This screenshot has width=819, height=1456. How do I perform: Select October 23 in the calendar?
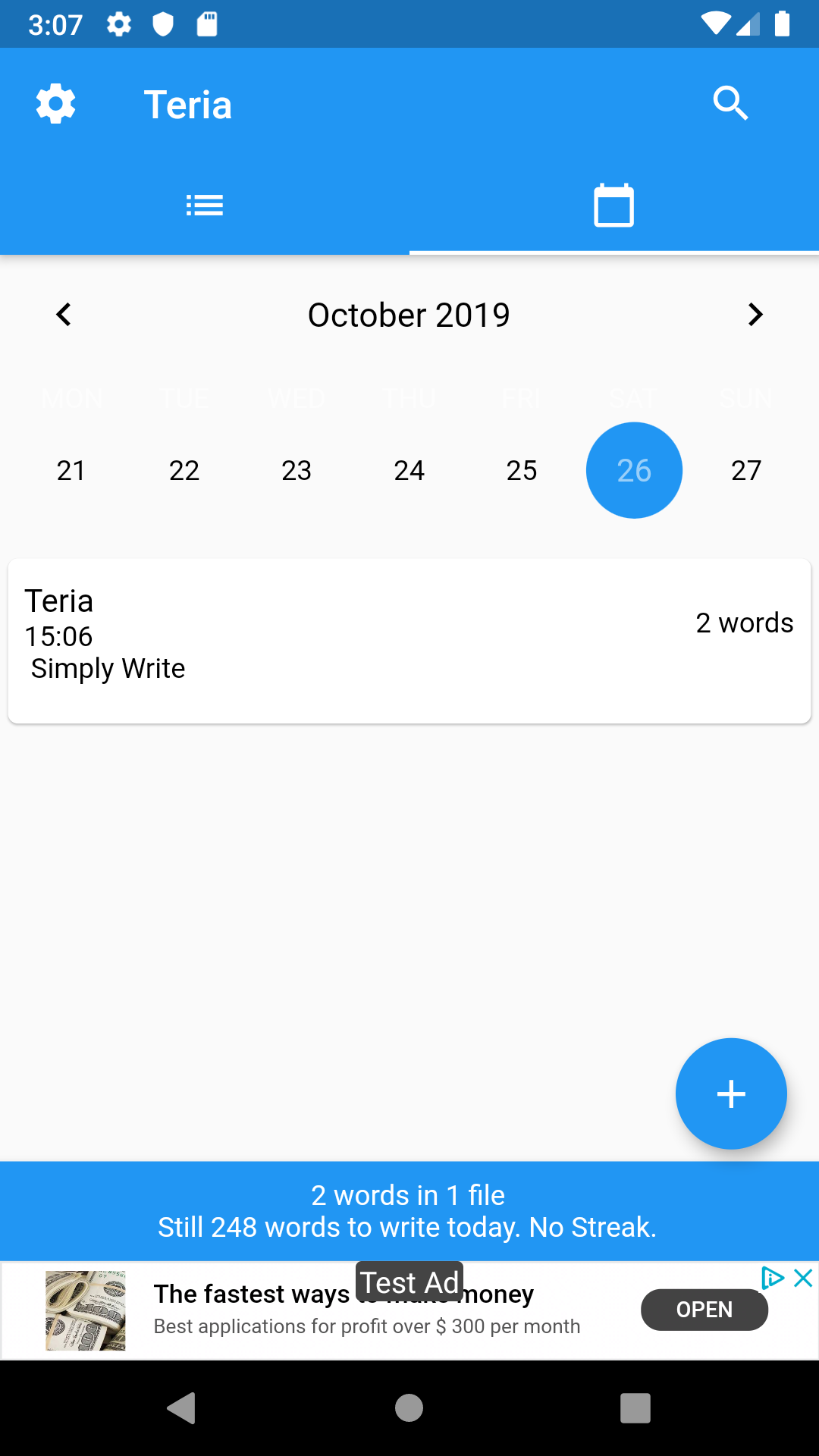click(x=297, y=470)
